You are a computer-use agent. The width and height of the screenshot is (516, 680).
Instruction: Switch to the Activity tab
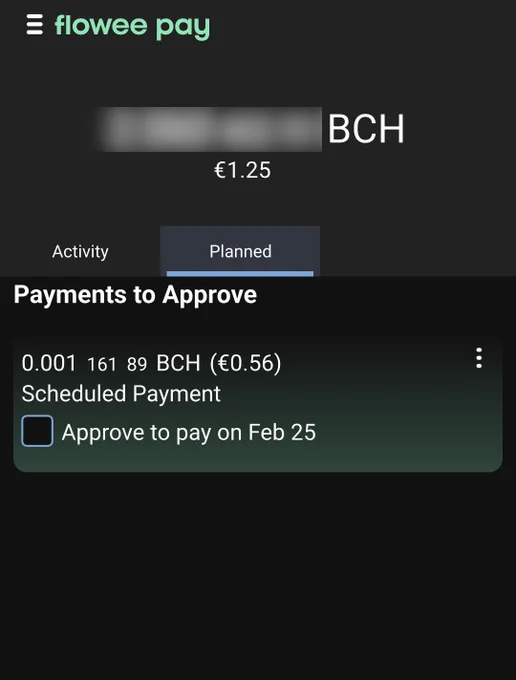coord(80,252)
